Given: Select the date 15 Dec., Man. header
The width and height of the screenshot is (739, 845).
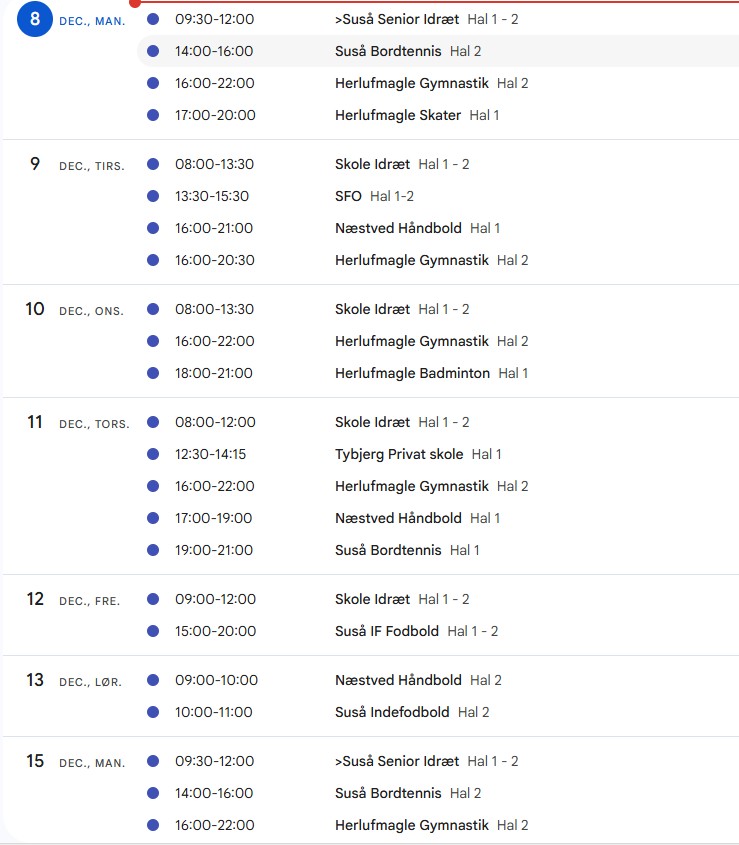Looking at the screenshot, I should tap(35, 761).
